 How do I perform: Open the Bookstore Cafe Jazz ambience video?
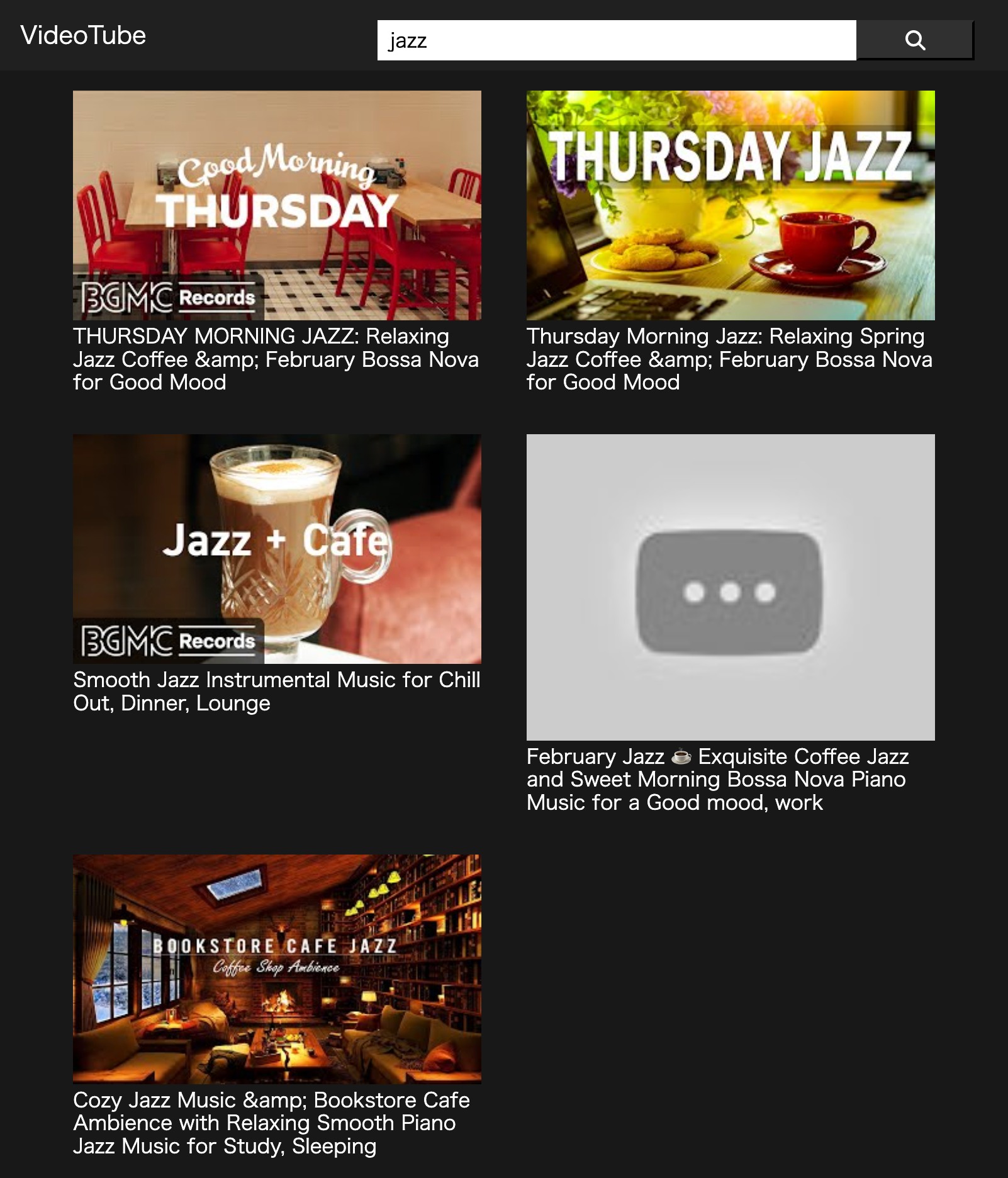click(x=277, y=969)
